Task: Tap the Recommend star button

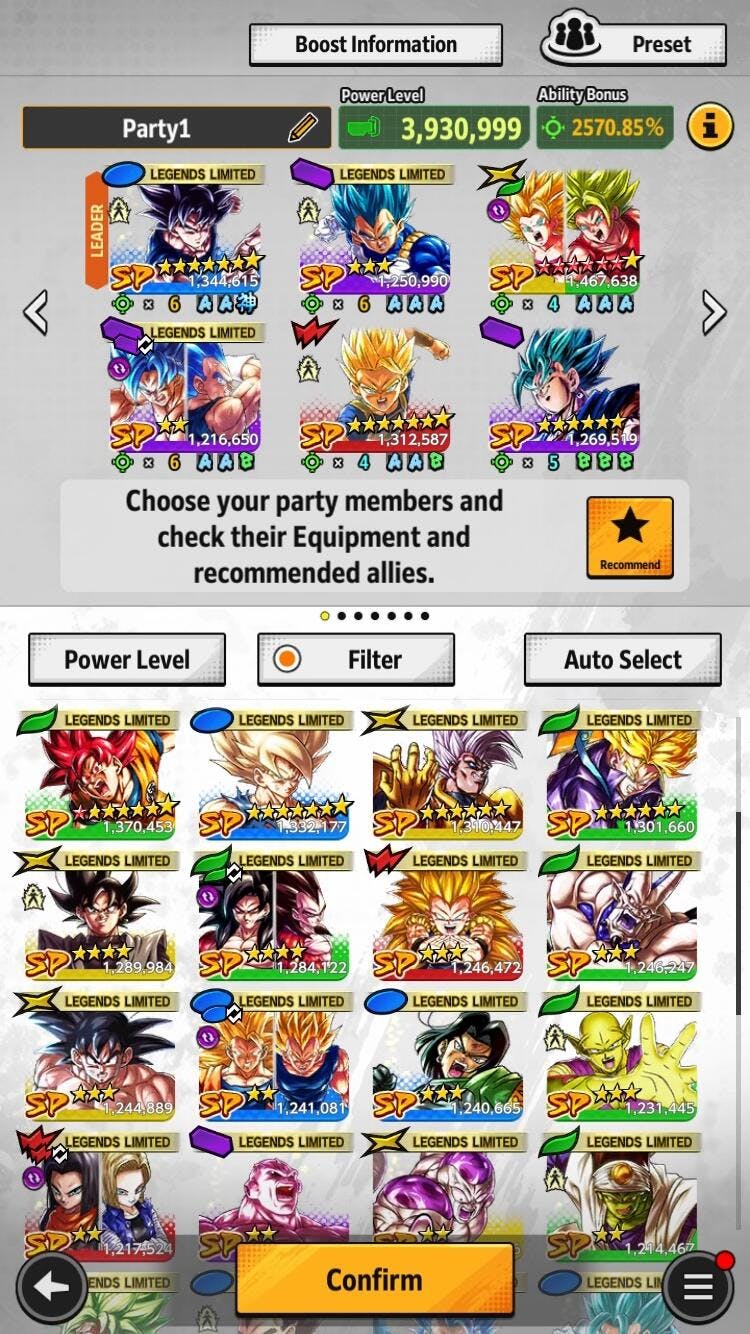Action: (x=630, y=537)
